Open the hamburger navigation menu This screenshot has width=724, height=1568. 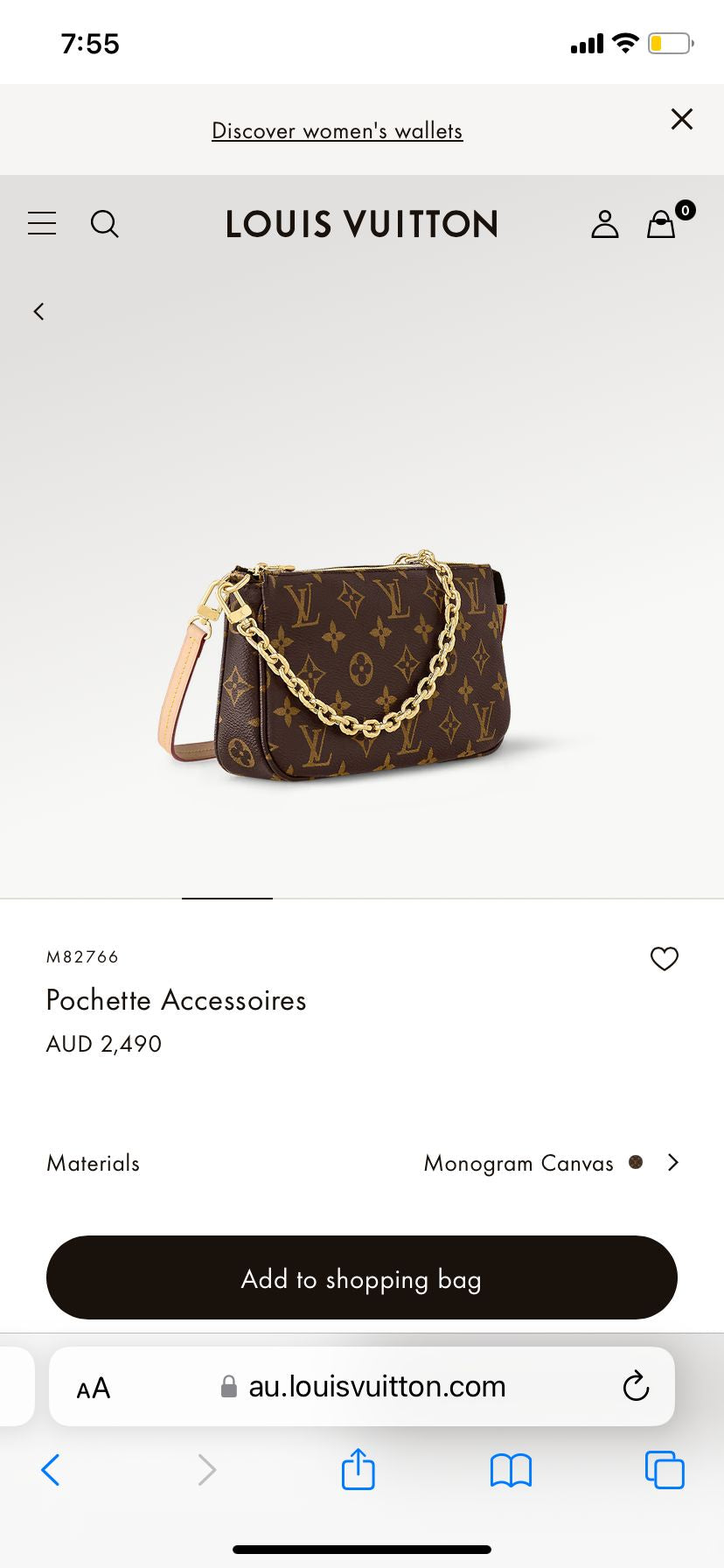(42, 224)
